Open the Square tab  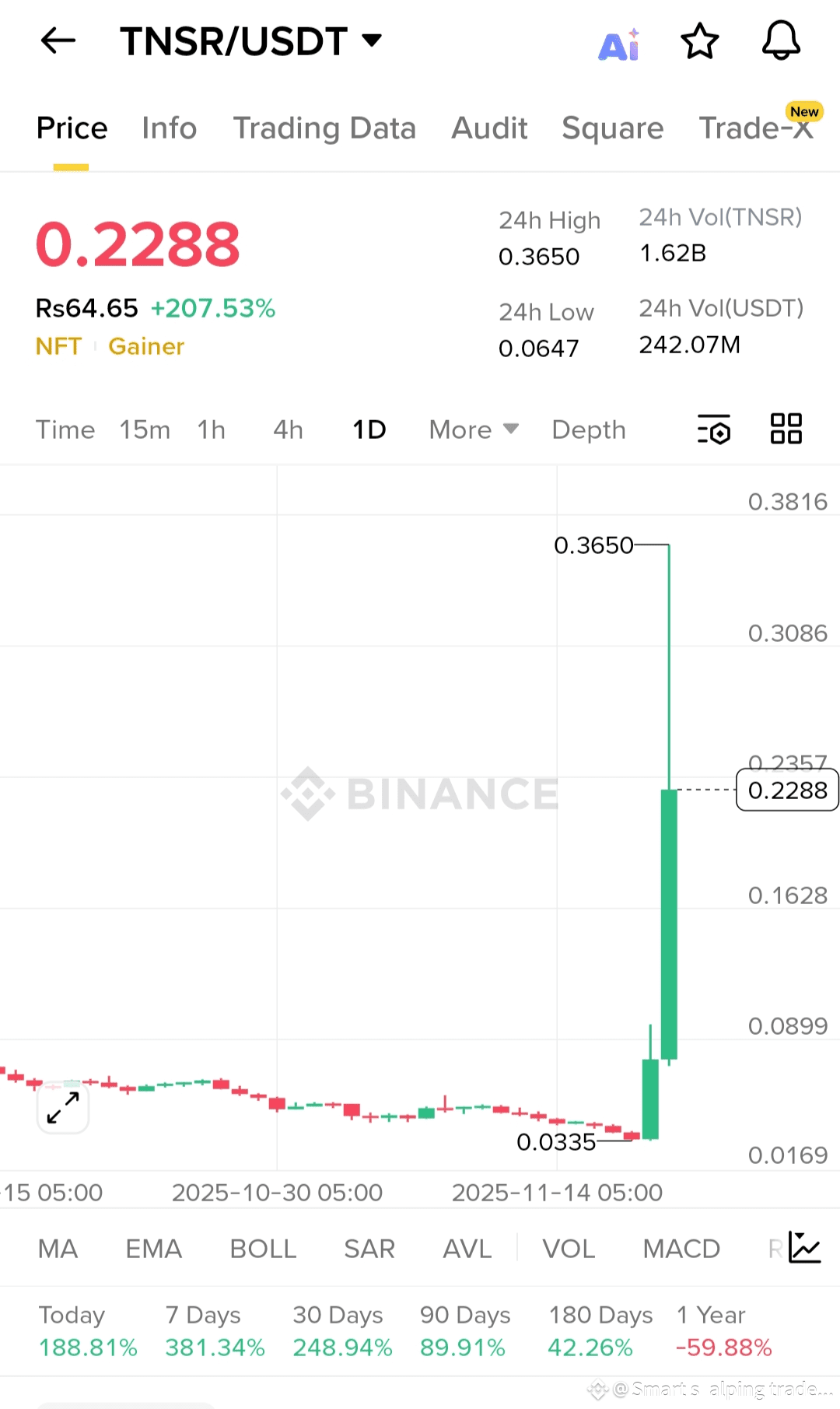(613, 128)
